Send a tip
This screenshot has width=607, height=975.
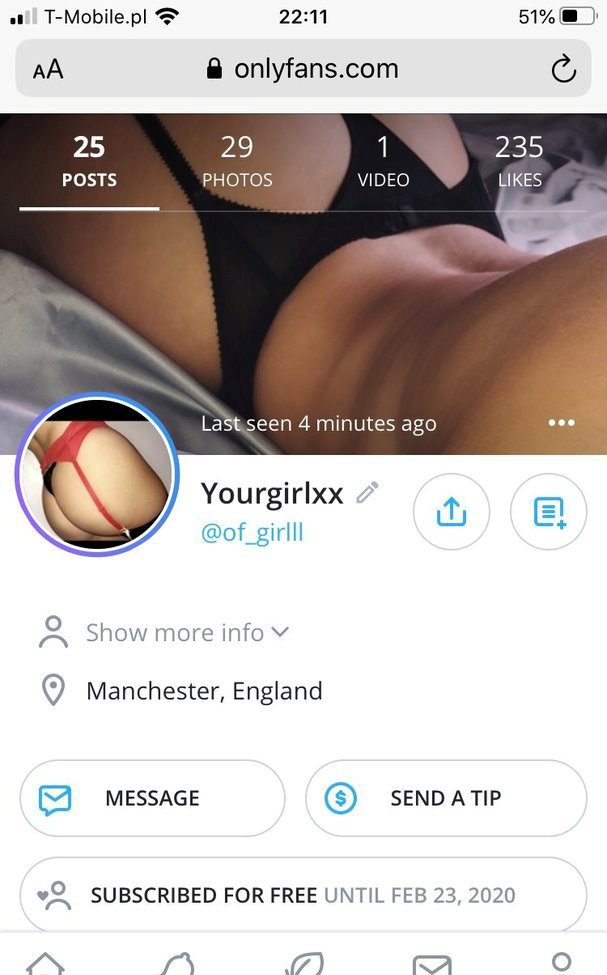pos(445,798)
